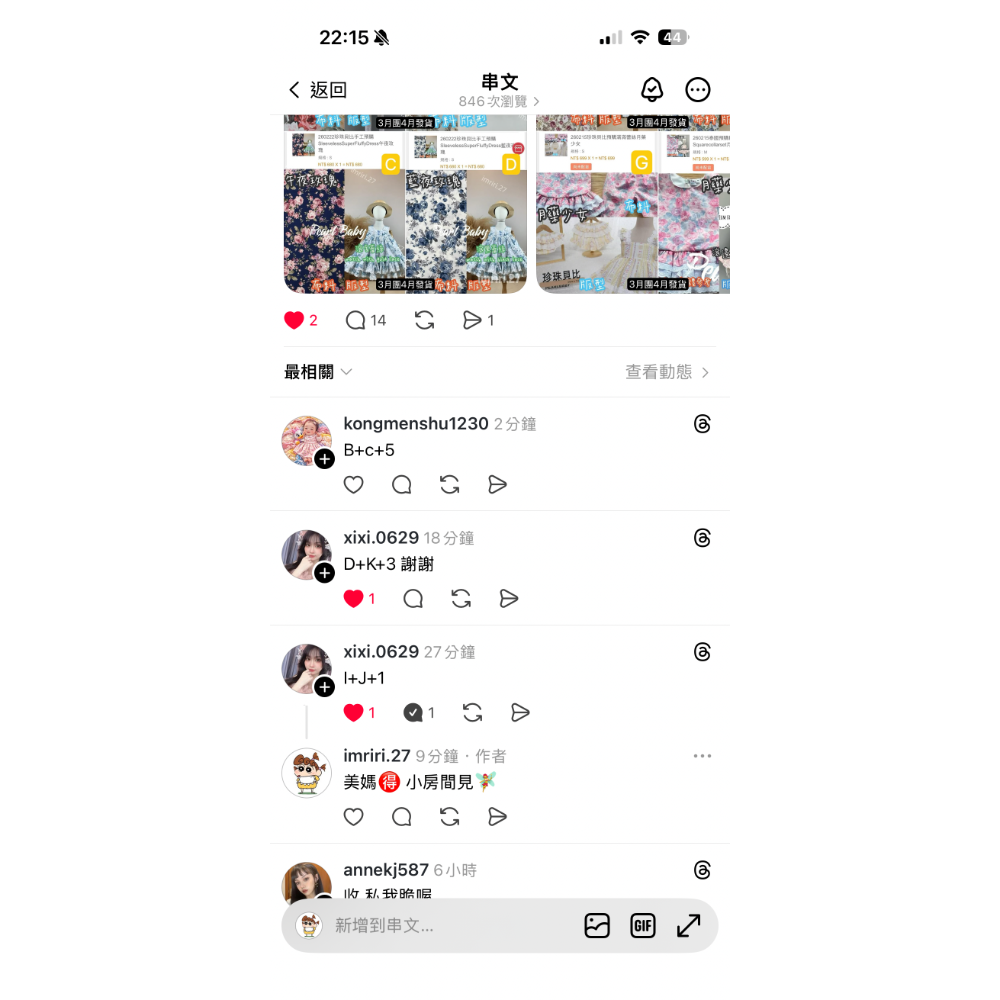Open the main post's 14 comments
Image resolution: width=1000 pixels, height=1000 pixels.
[356, 320]
